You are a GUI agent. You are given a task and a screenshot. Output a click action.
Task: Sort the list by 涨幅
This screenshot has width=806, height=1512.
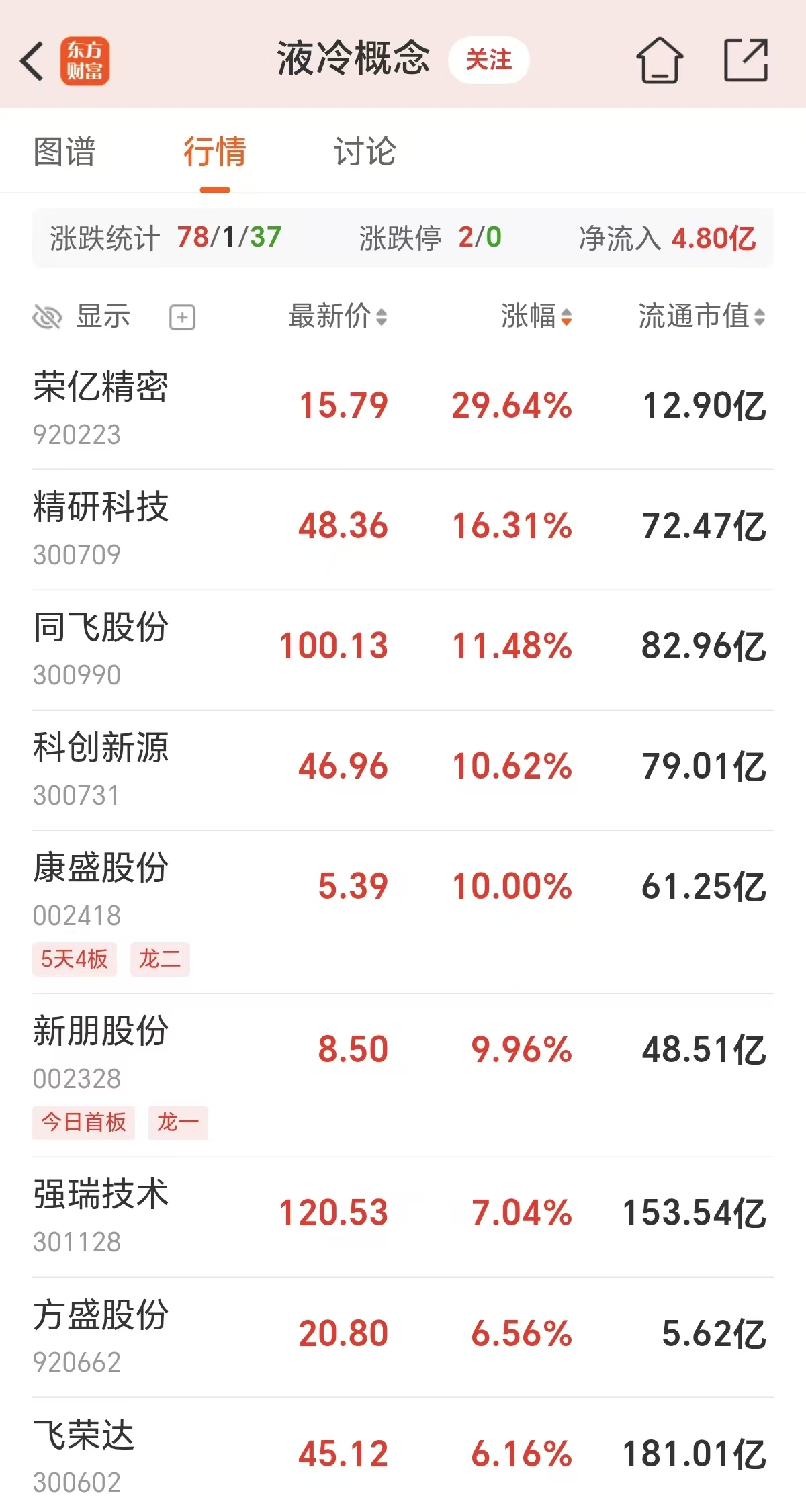pyautogui.click(x=537, y=316)
